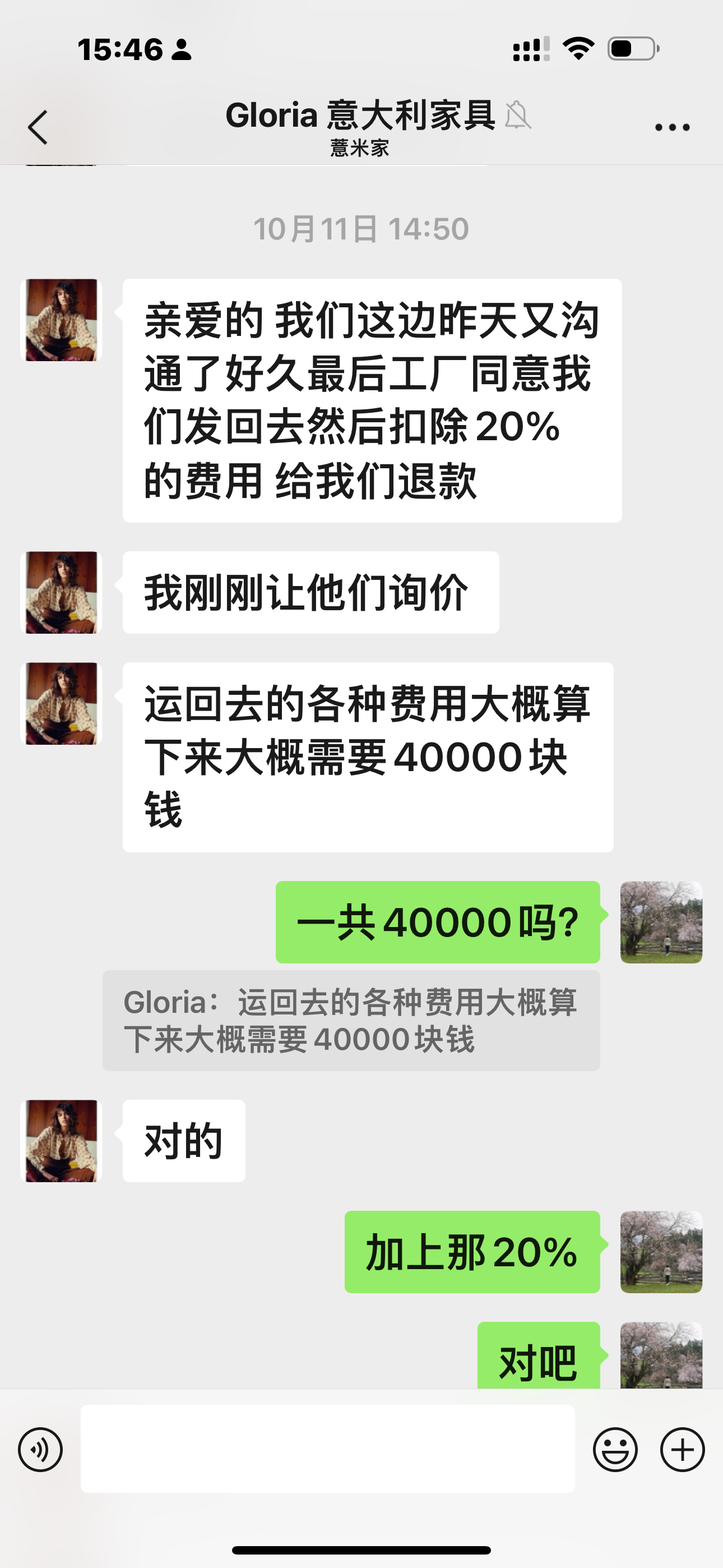
Task: Go back to the chat list
Action: (x=38, y=127)
